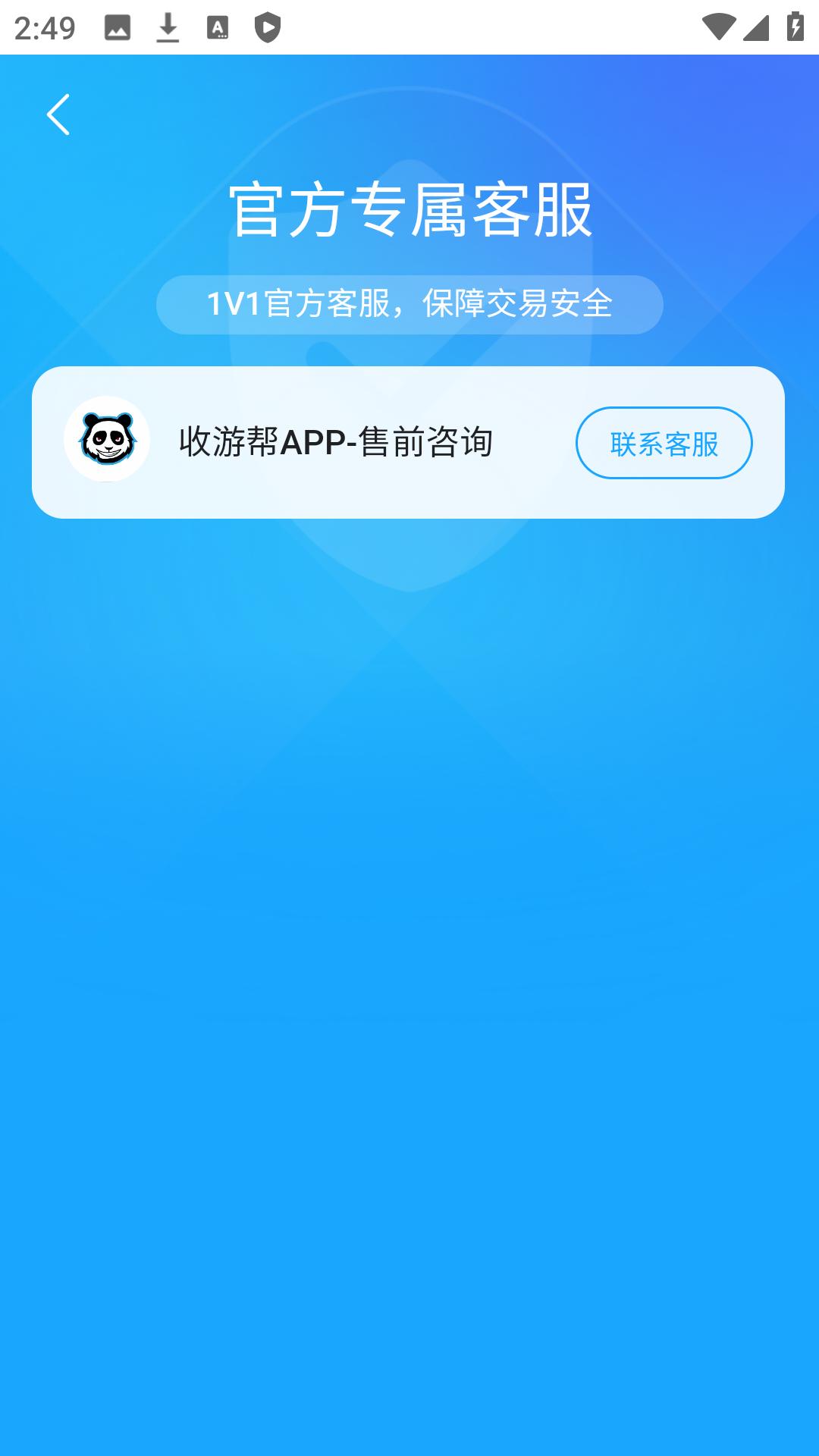This screenshot has width=819, height=1456.
Task: Tap the Wi-Fi icon in status bar
Action: coord(720,25)
